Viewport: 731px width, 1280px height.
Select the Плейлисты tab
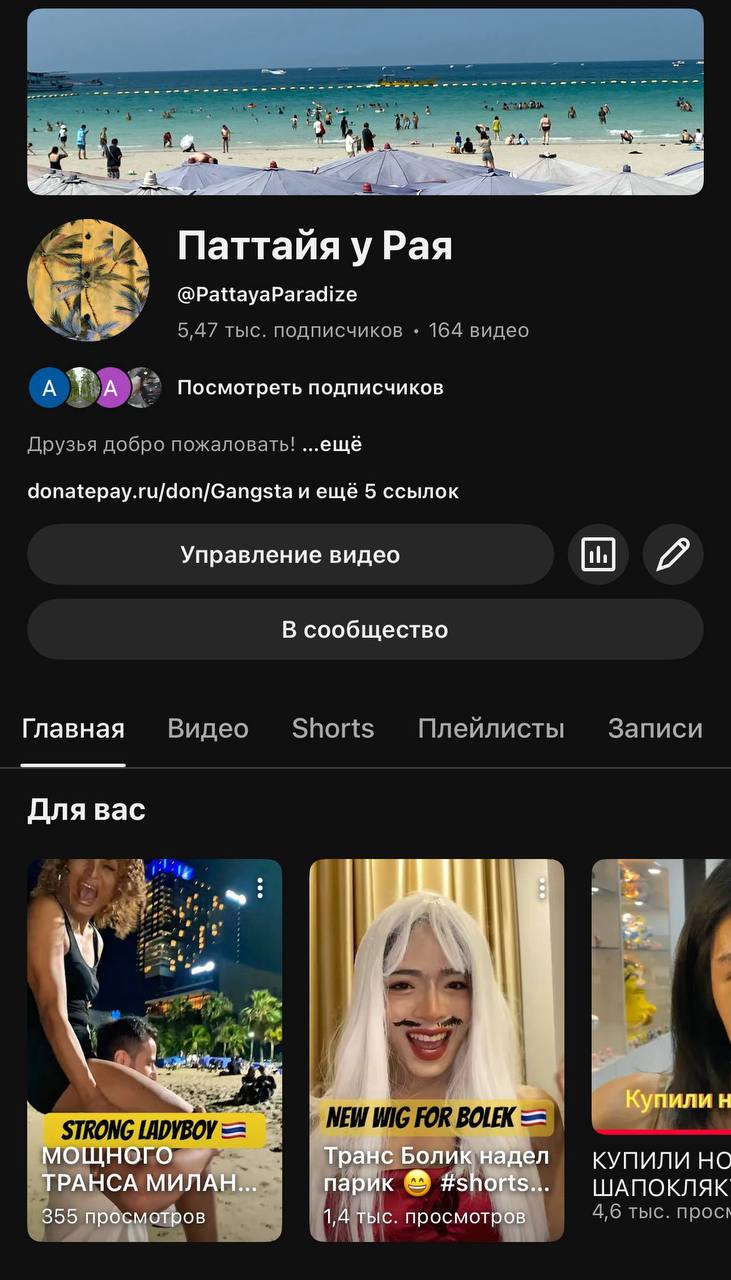pyautogui.click(x=491, y=729)
